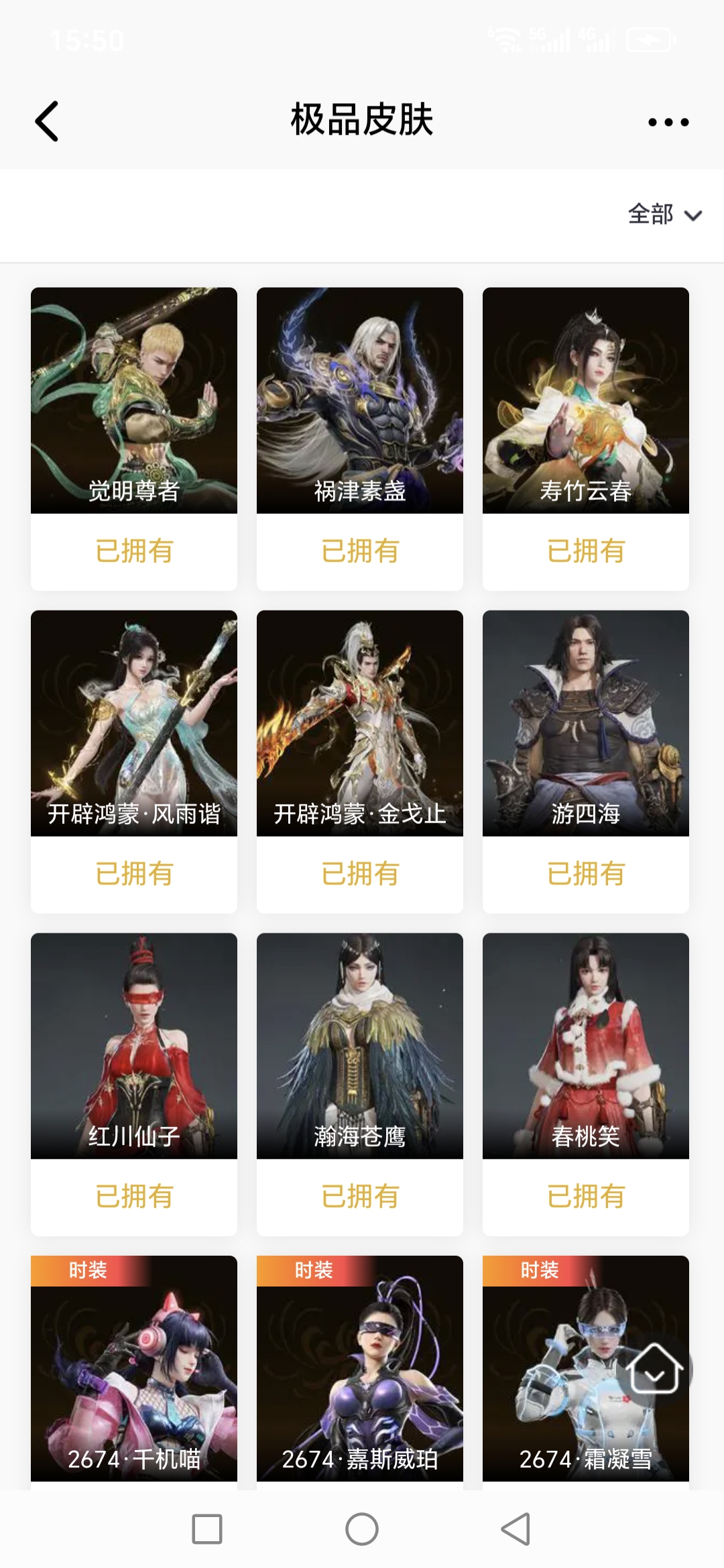
Task: View the 2674·嘉斯威珀 fashion item
Action: tap(360, 1370)
